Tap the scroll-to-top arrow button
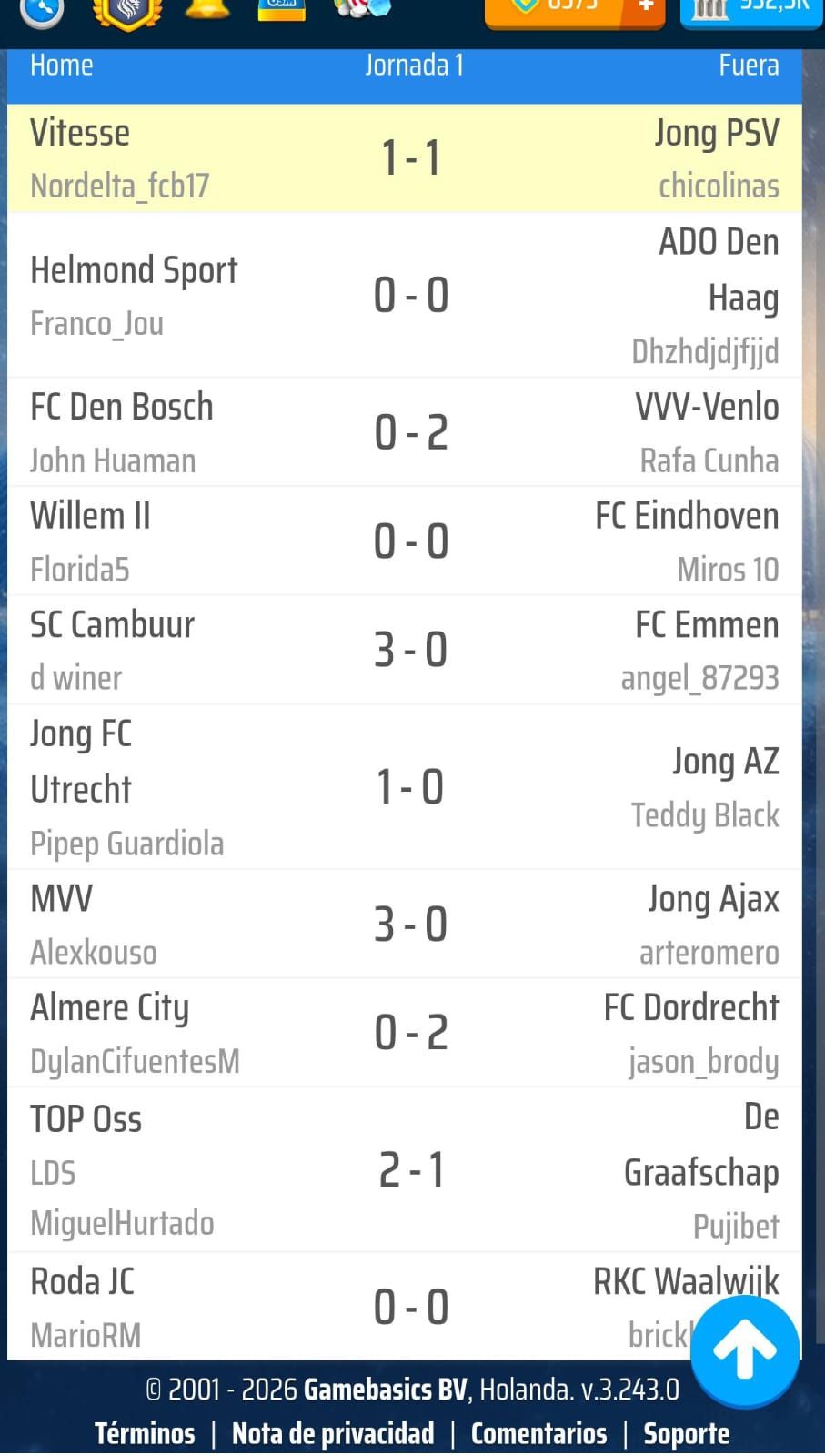Screen dimensions: 825x1456 (x=745, y=1351)
